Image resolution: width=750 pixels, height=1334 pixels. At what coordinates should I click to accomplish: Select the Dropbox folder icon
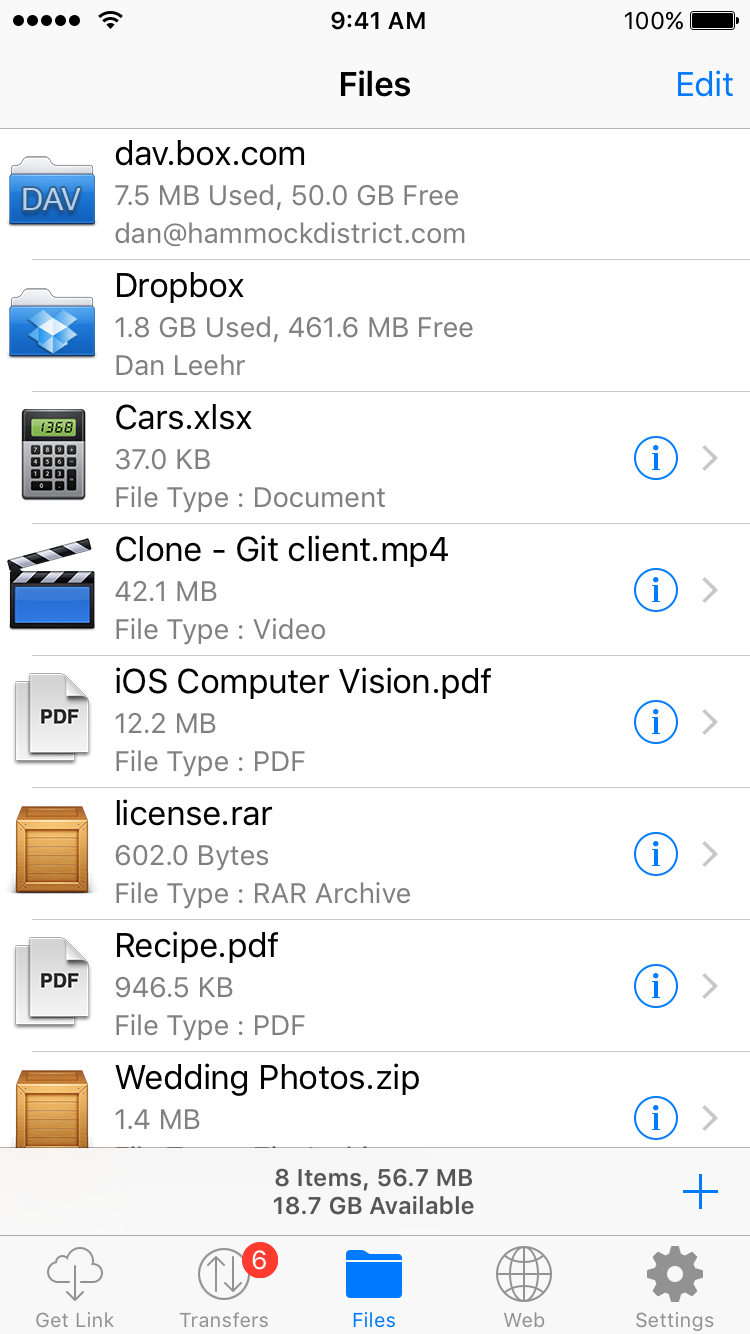point(52,324)
